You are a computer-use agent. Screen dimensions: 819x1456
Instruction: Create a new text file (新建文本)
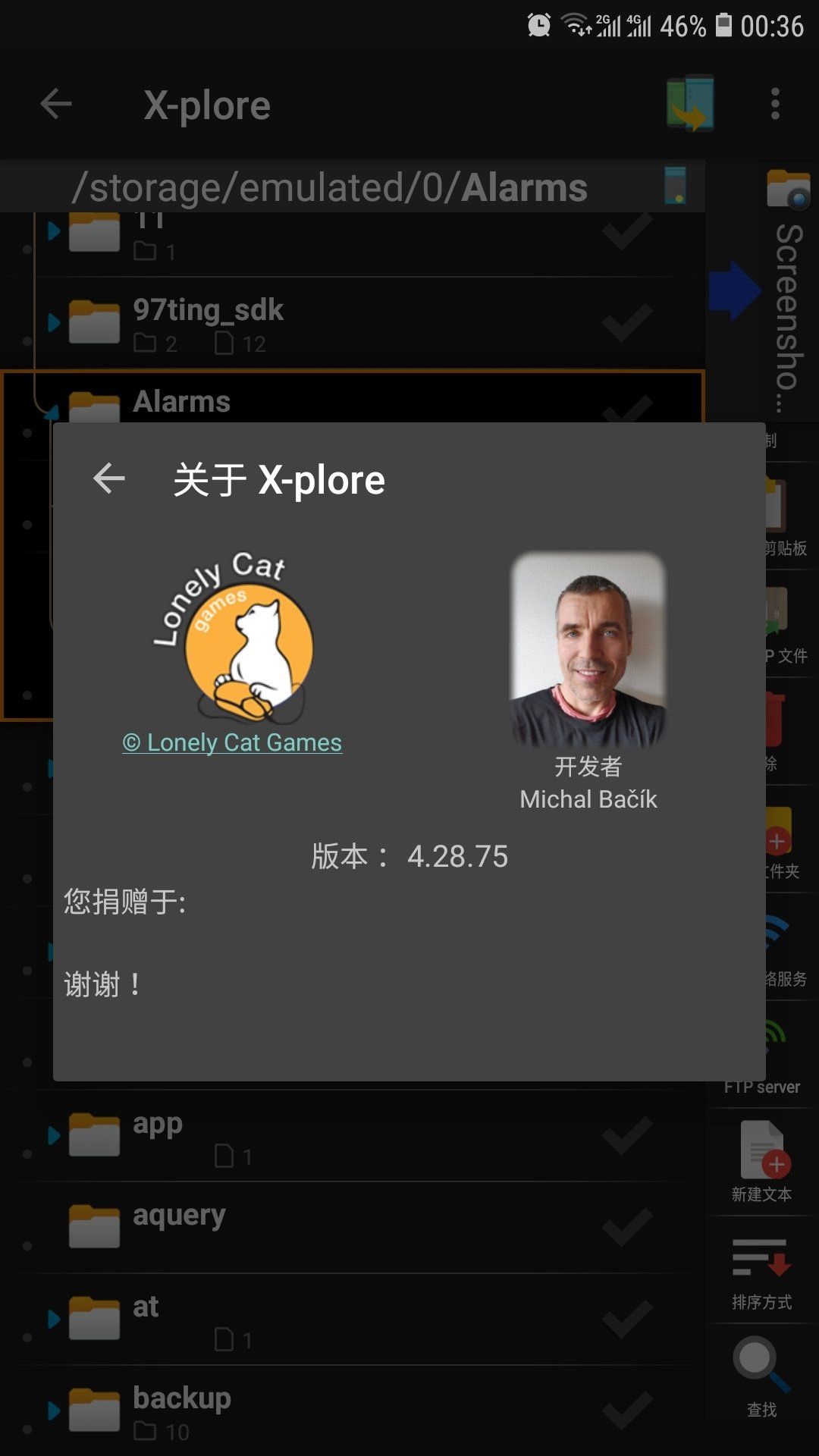coord(762,1162)
